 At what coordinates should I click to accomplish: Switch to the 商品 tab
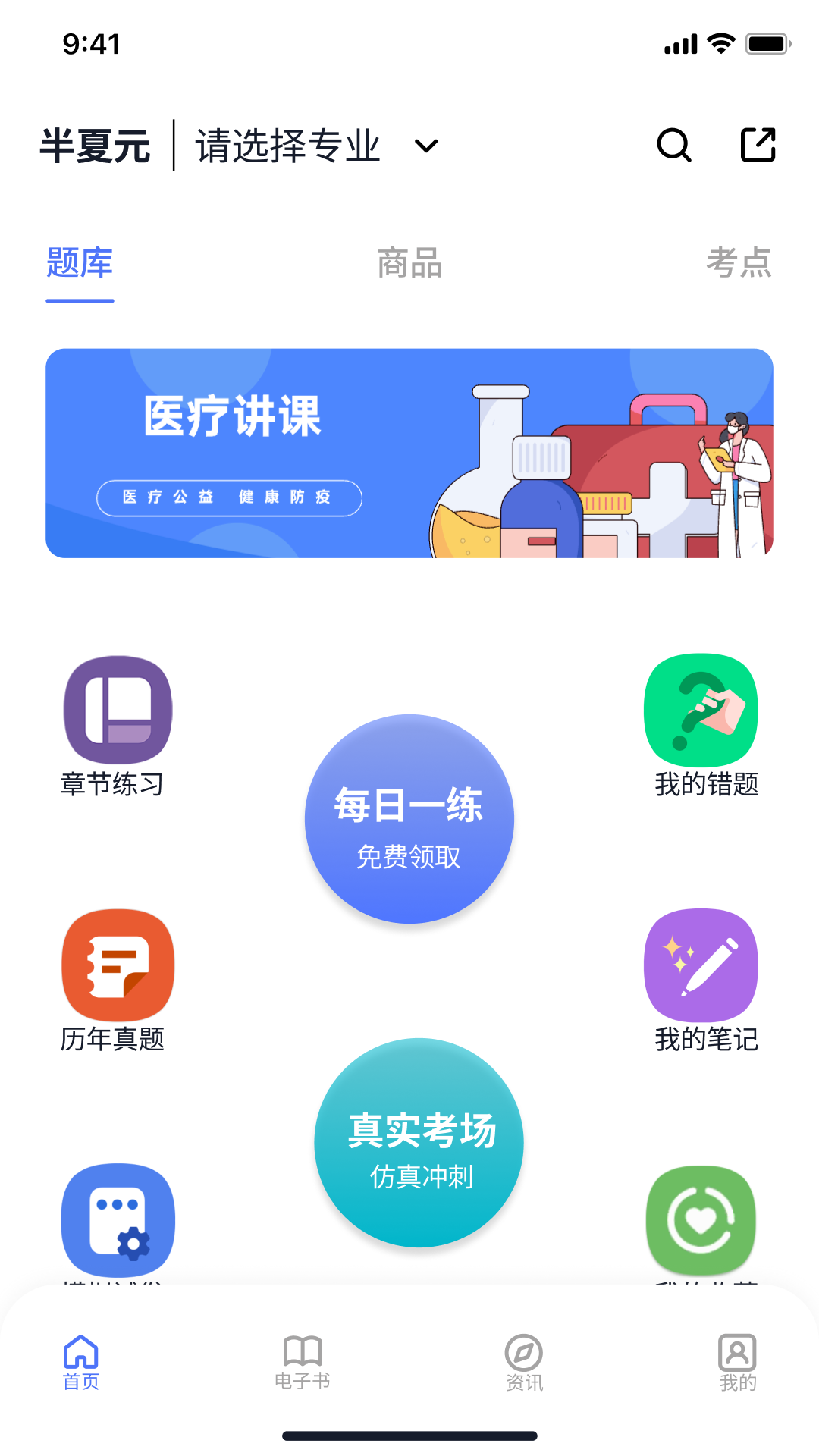(x=409, y=263)
